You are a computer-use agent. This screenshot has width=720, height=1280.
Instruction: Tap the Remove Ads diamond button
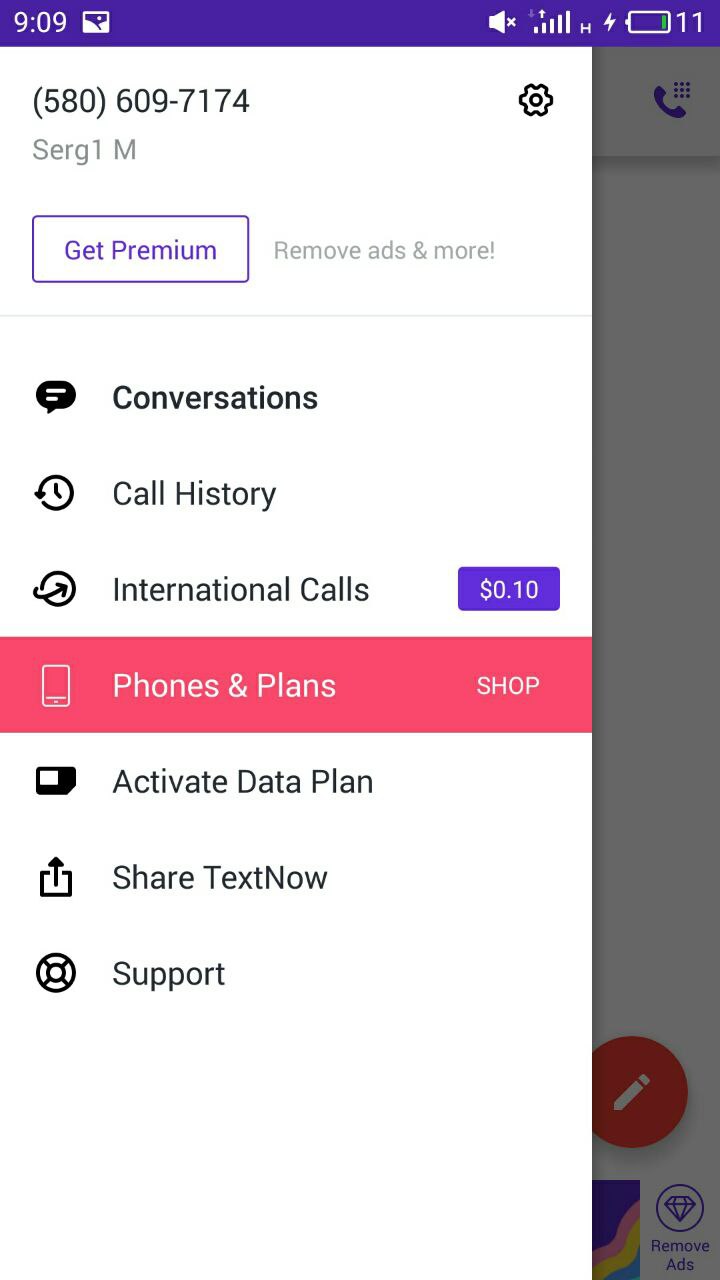click(x=680, y=1225)
